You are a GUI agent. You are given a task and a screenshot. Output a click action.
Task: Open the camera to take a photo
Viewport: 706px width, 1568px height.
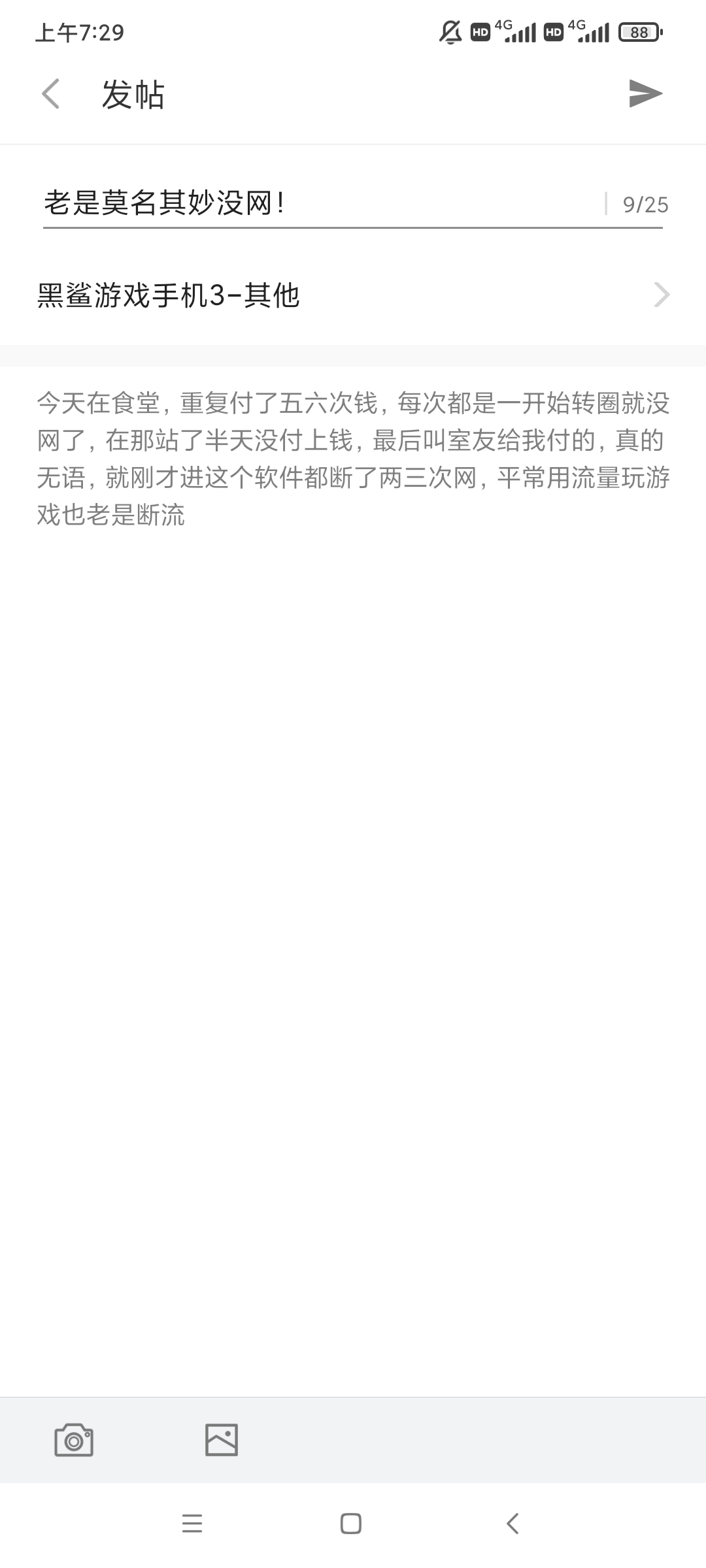point(74,1440)
